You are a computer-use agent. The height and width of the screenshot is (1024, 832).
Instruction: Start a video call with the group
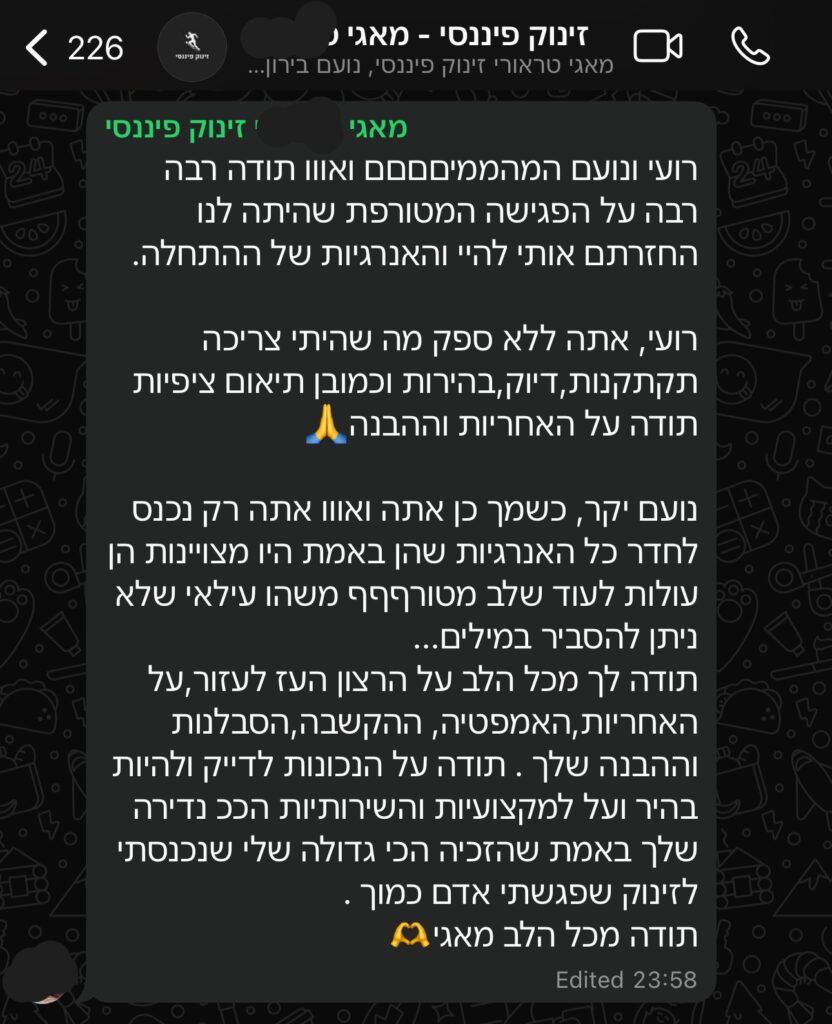coord(658,46)
